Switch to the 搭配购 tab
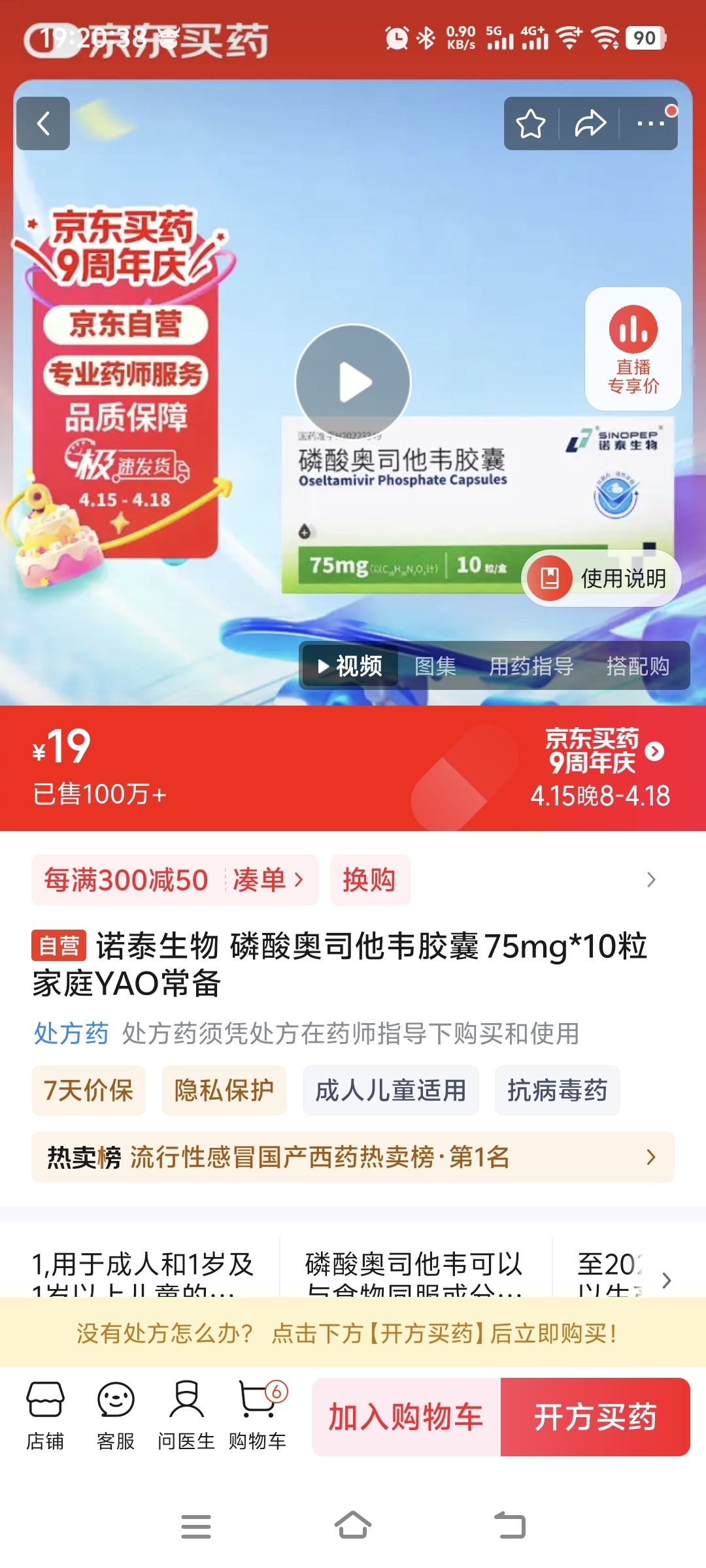This screenshot has height=1568, width=706. point(637,666)
